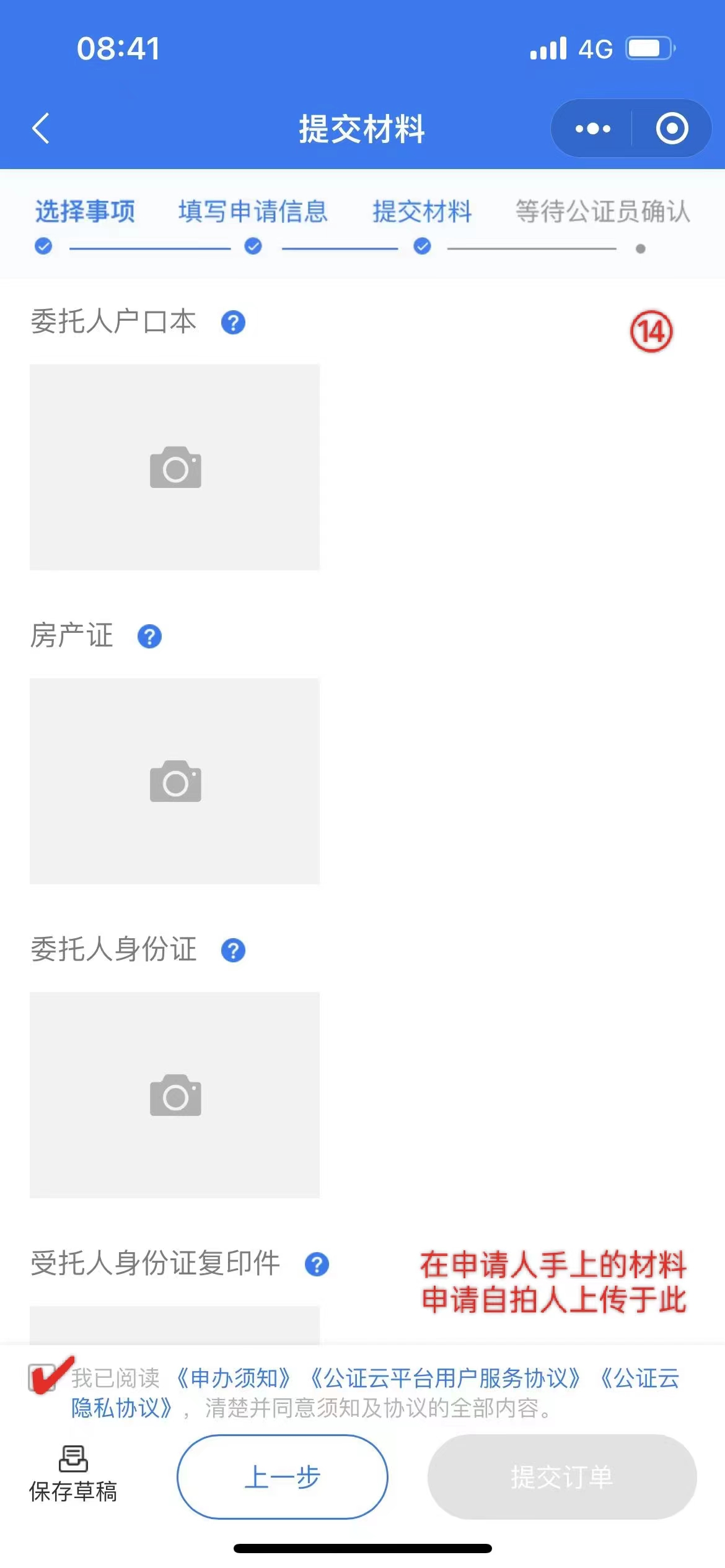
Task: Tick the 我已阅读 agreement checkbox
Action: pos(42,1377)
